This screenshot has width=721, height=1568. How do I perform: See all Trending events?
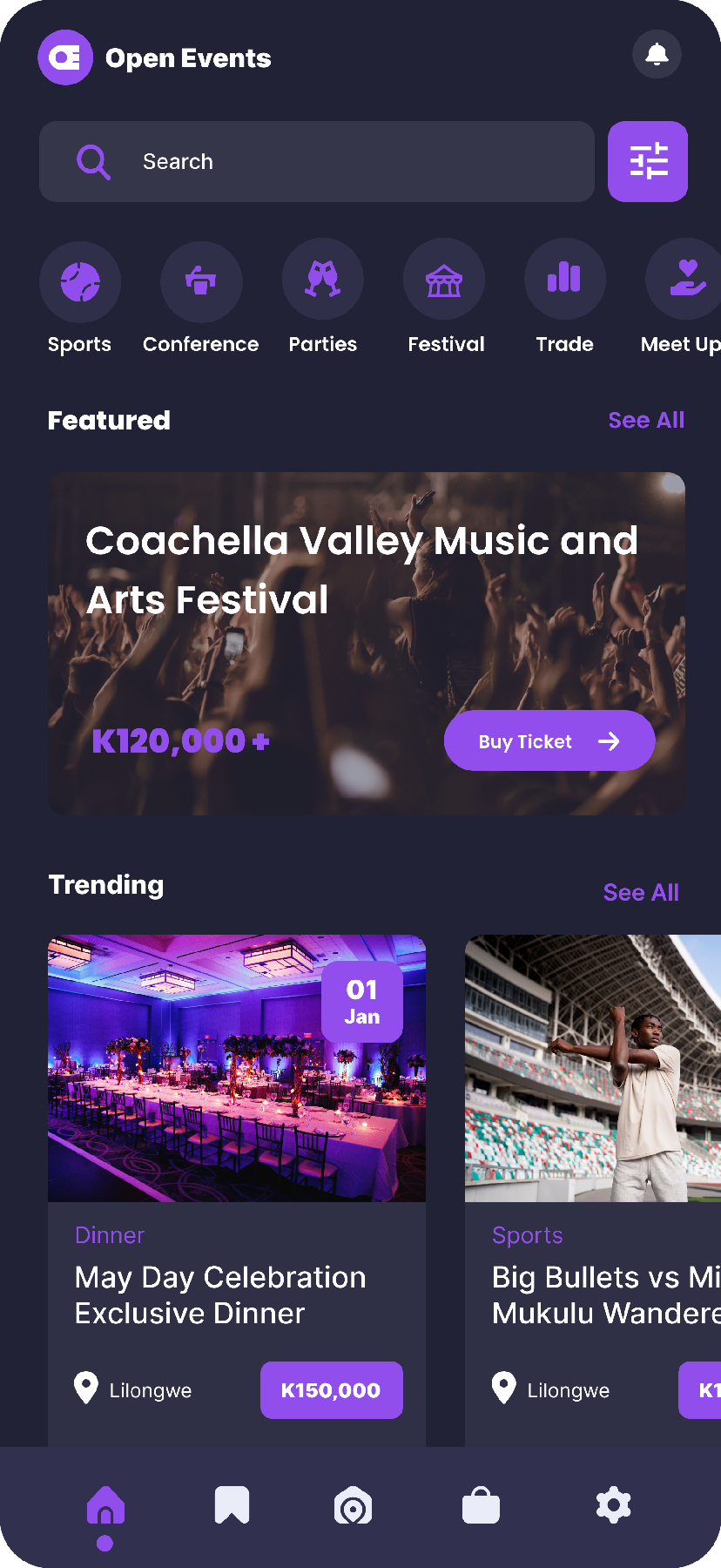pos(641,893)
